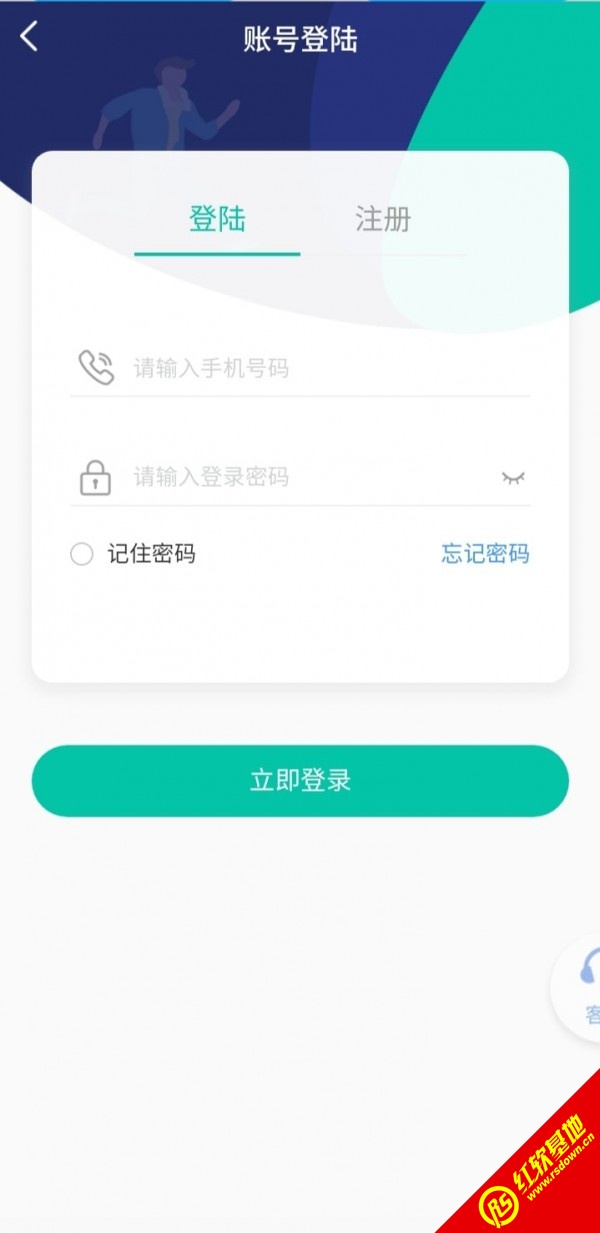The image size is (600, 1233).
Task: Enable the 记住密码 option
Action: [82, 554]
